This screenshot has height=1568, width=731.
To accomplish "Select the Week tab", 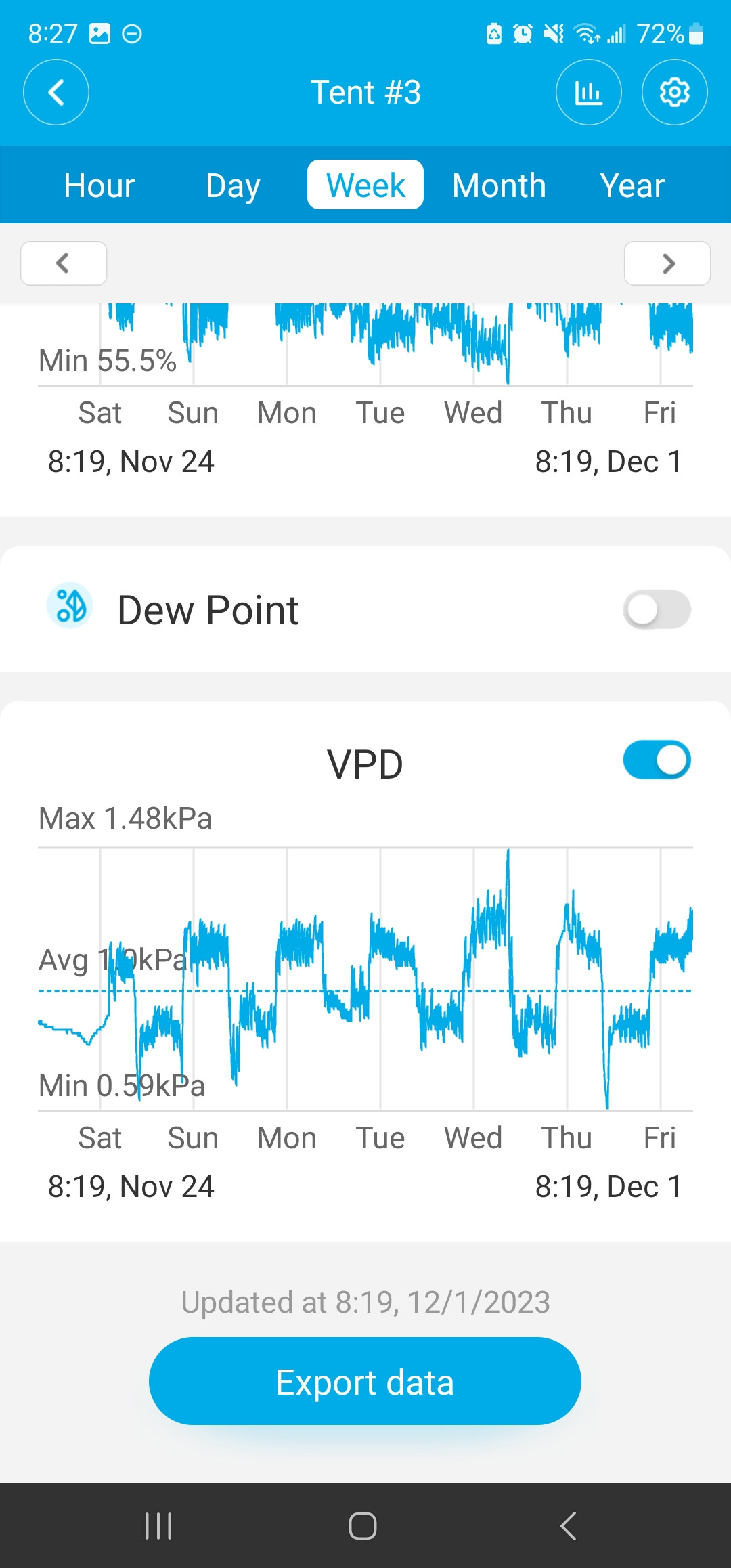I will click(365, 185).
